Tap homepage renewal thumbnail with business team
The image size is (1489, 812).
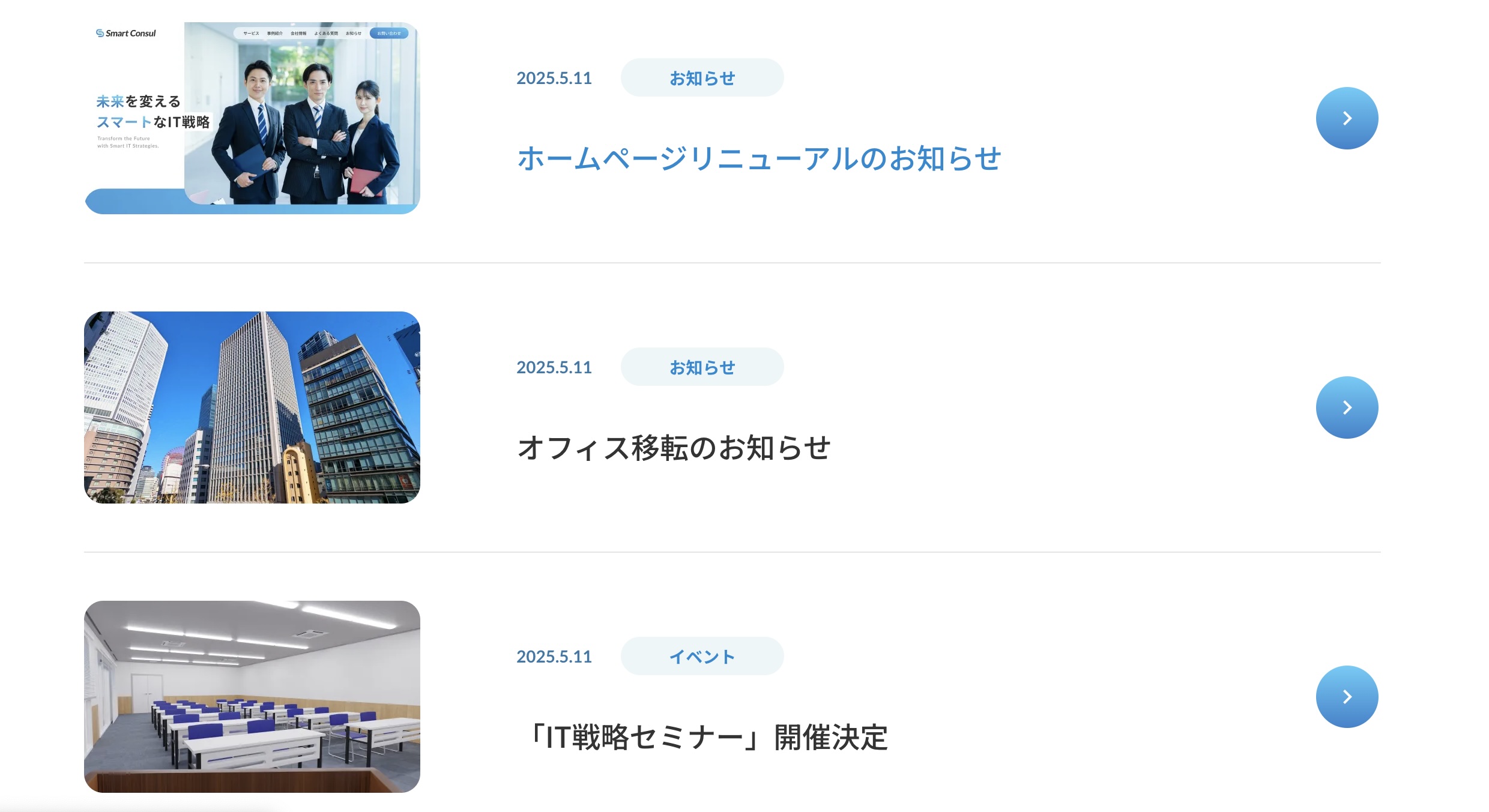pos(252,118)
